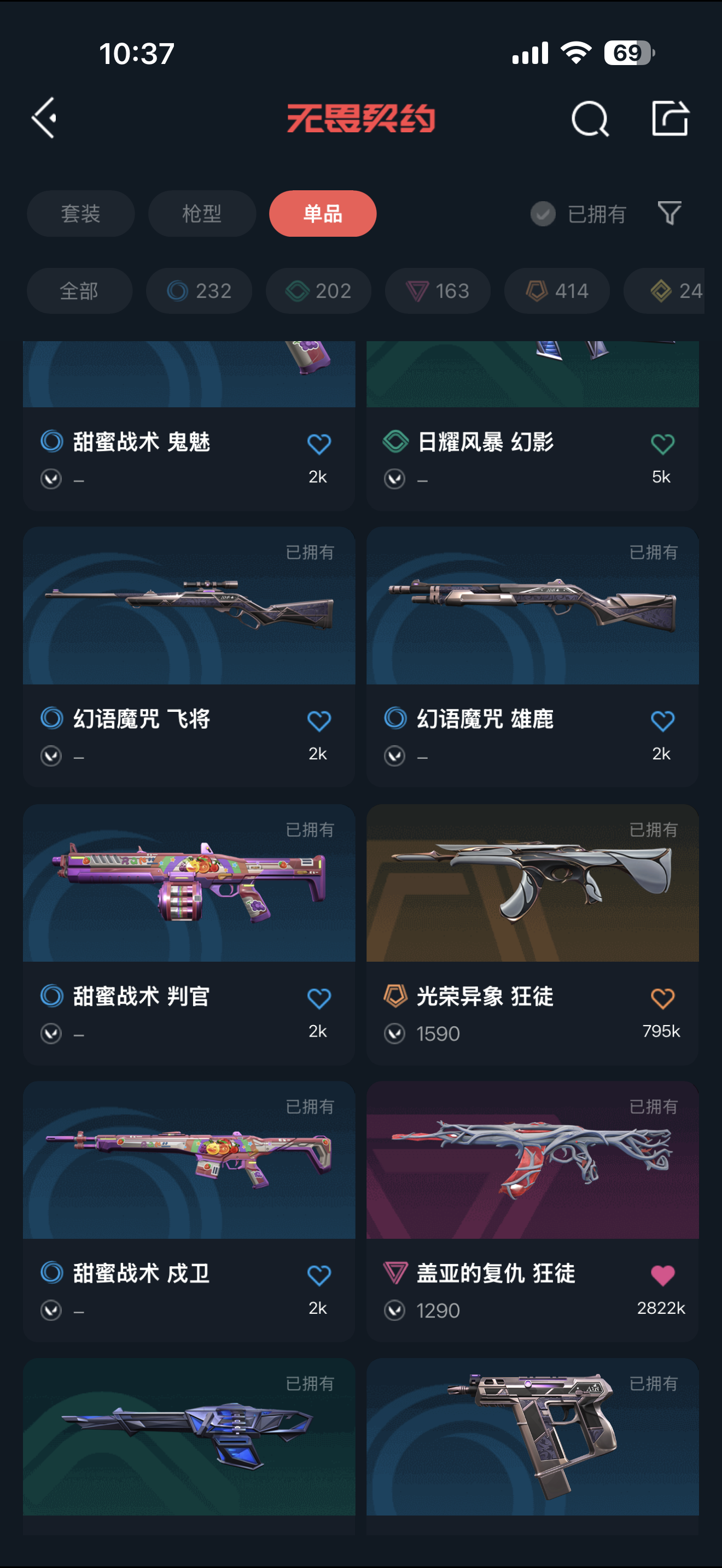Go back using the top-left arrow
The width and height of the screenshot is (722, 1568).
[x=44, y=118]
